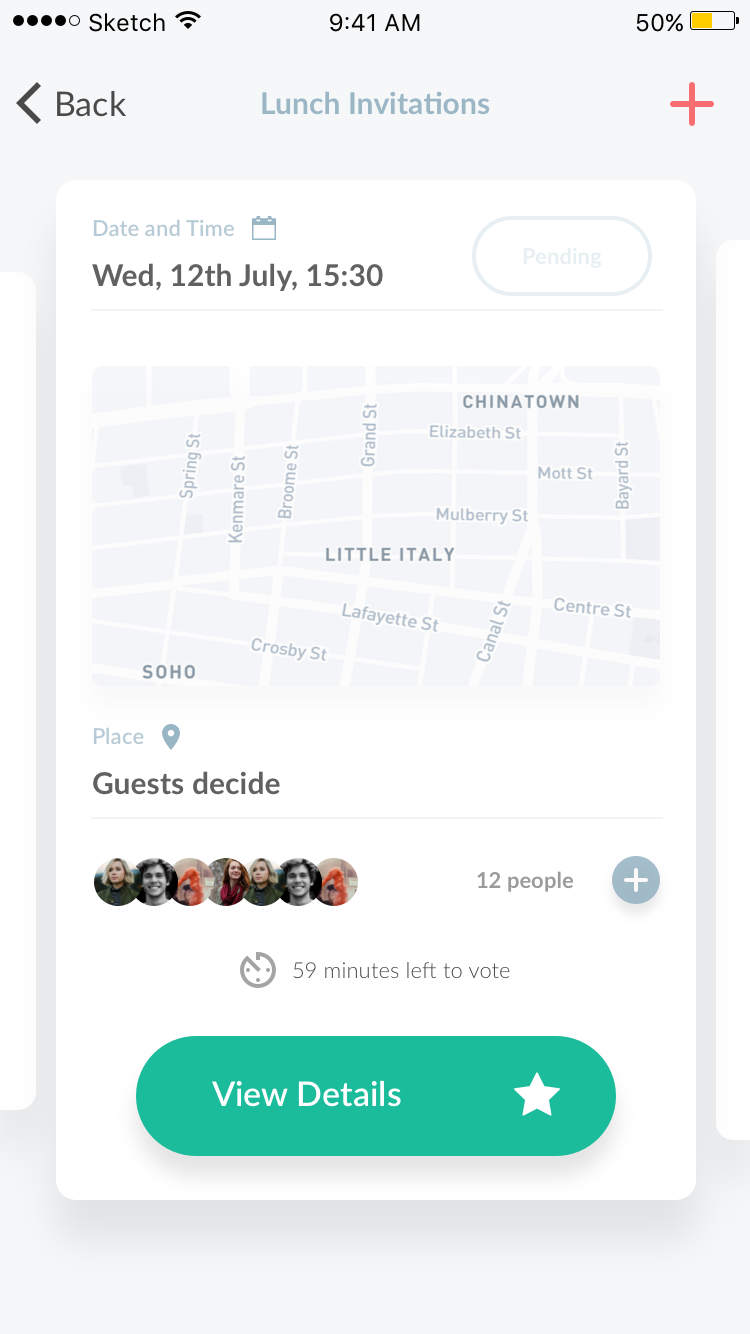Open the Little Italy map preview

click(376, 526)
